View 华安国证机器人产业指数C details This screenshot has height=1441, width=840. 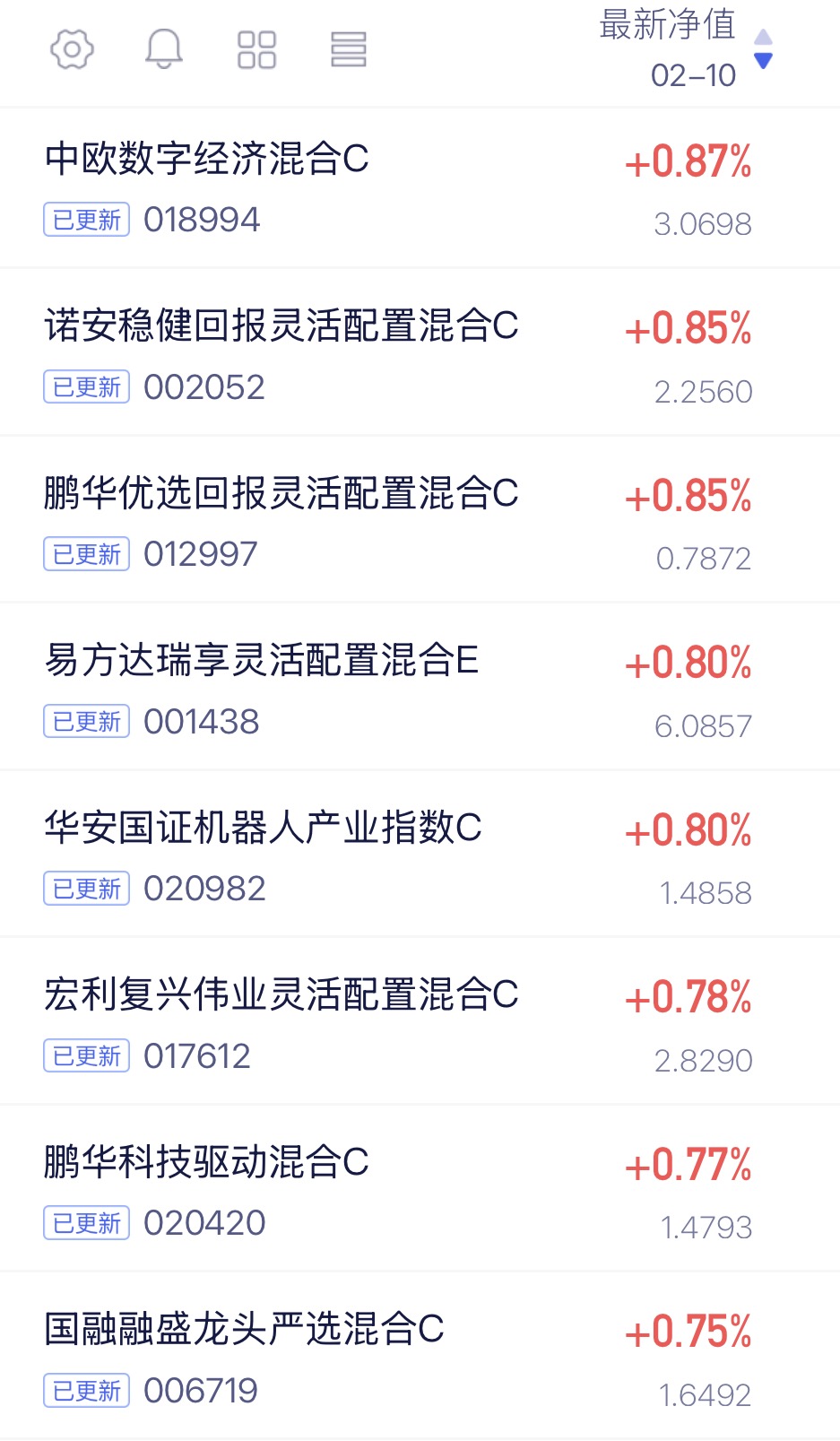[264, 828]
